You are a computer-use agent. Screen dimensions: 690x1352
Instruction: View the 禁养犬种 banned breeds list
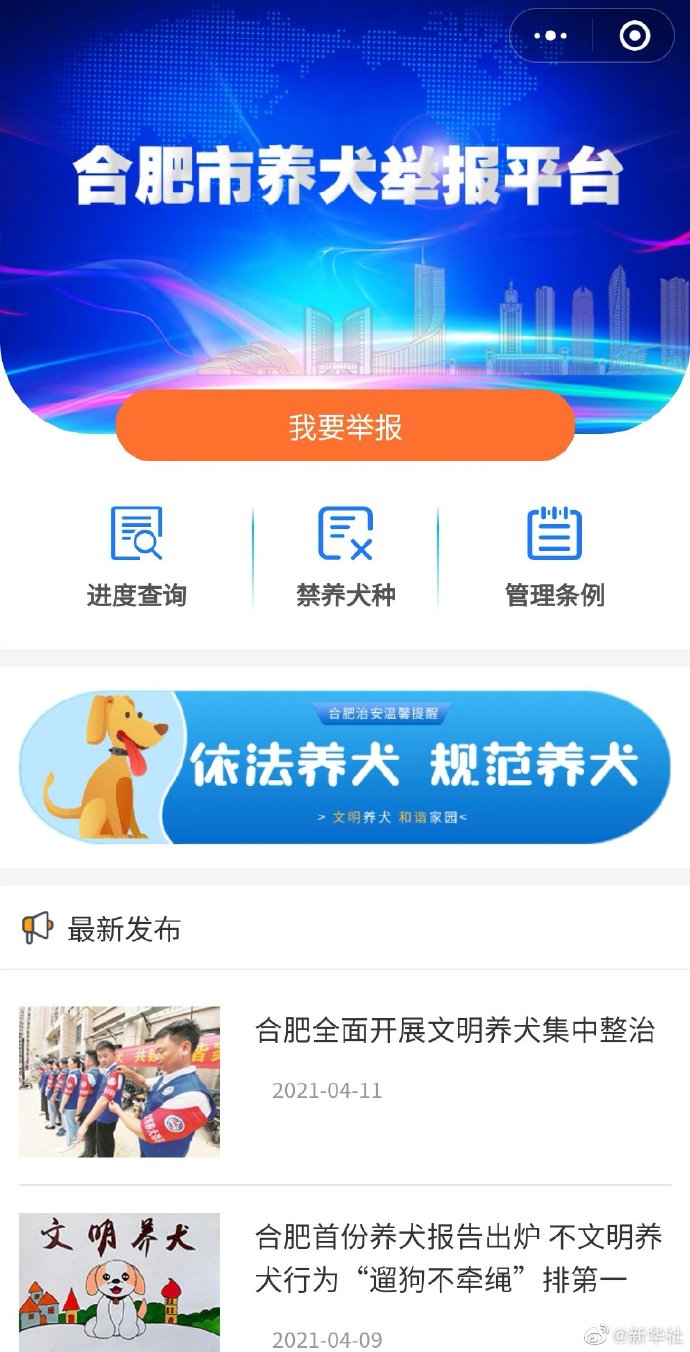(345, 556)
